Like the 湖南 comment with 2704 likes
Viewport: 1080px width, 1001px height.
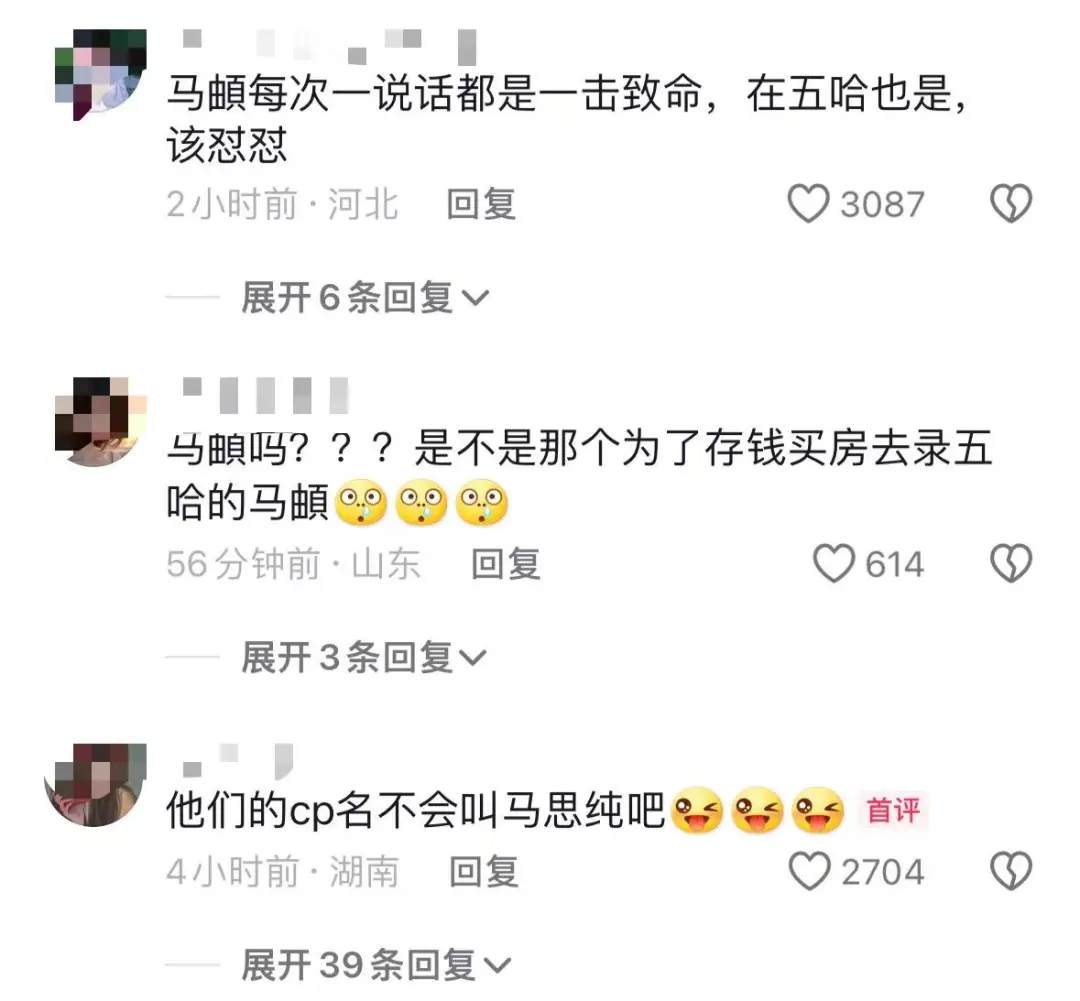[x=809, y=872]
